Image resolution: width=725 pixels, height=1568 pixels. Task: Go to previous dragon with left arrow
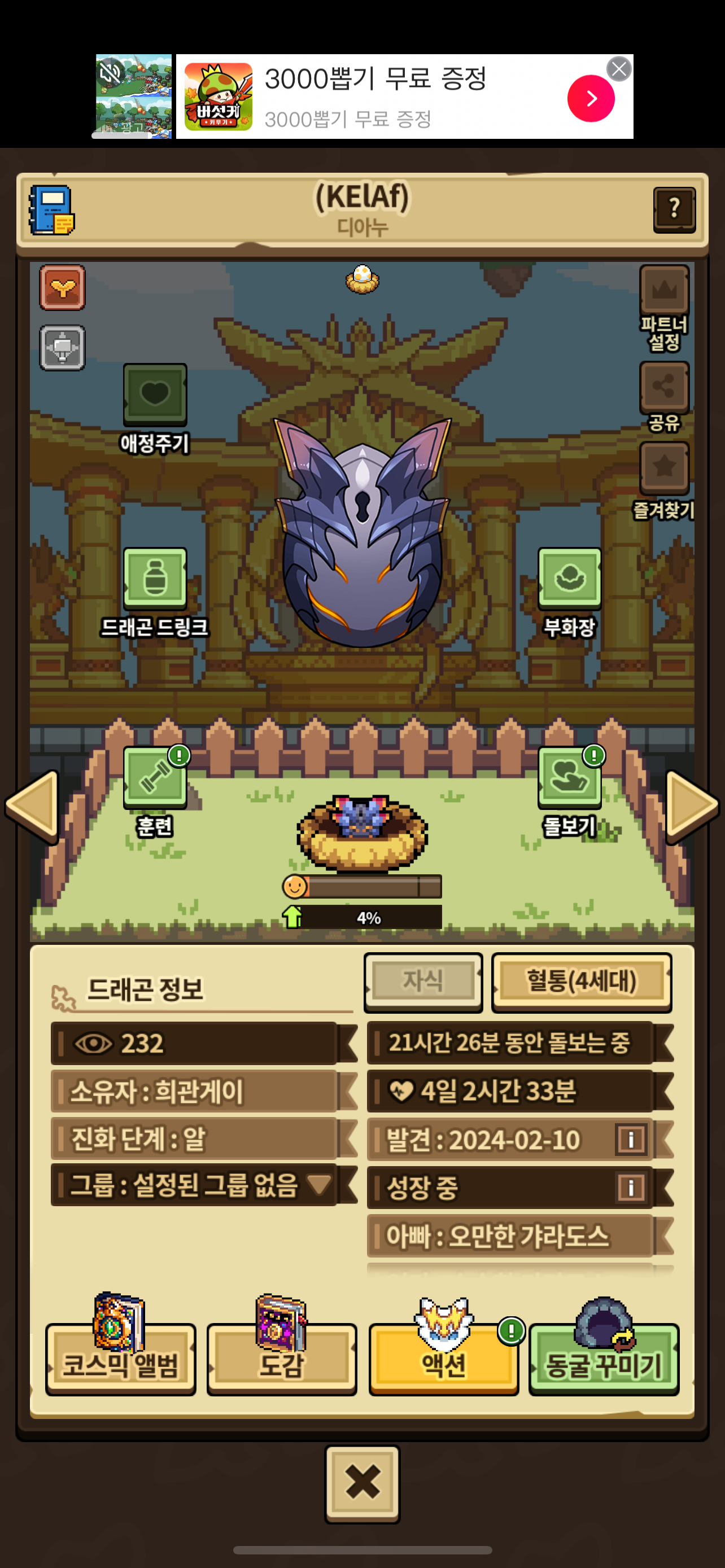(x=32, y=806)
